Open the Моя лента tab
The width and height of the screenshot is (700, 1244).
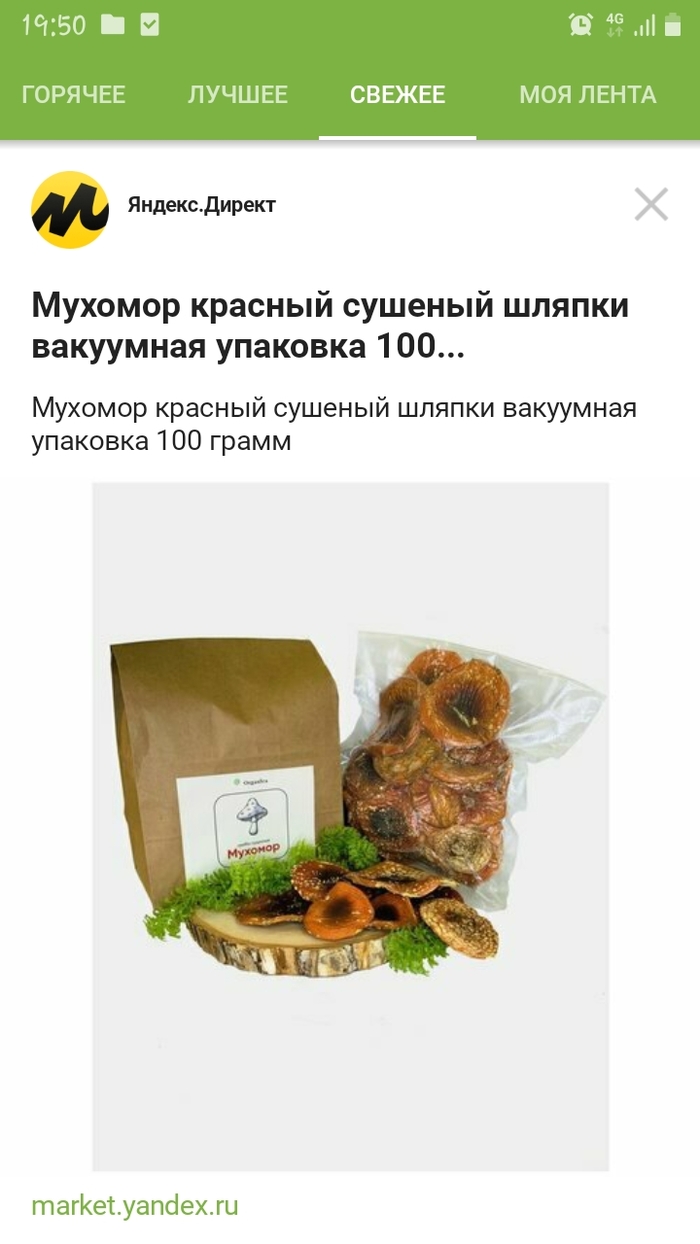pos(587,95)
